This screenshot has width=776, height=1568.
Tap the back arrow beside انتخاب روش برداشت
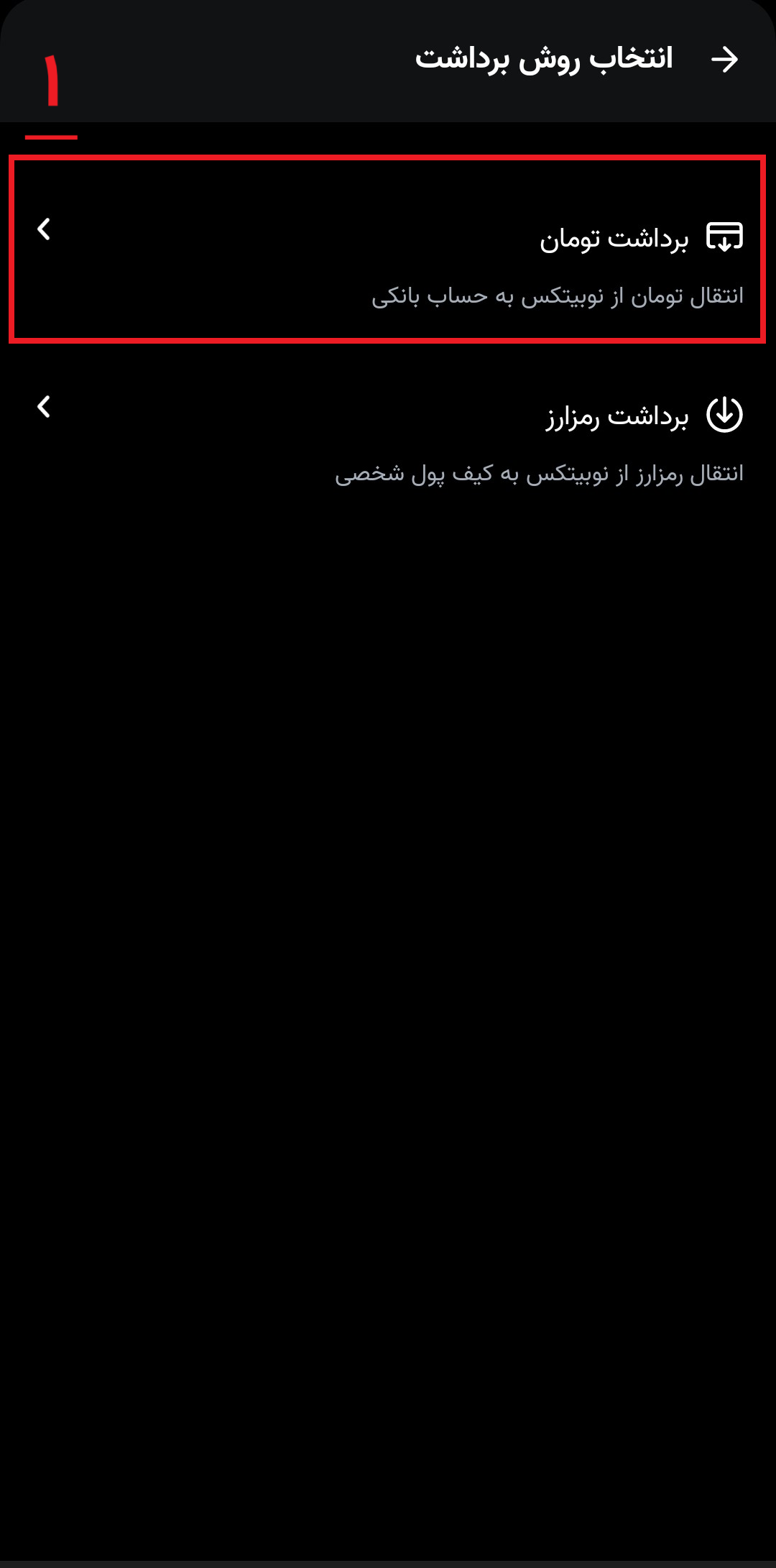tap(724, 60)
